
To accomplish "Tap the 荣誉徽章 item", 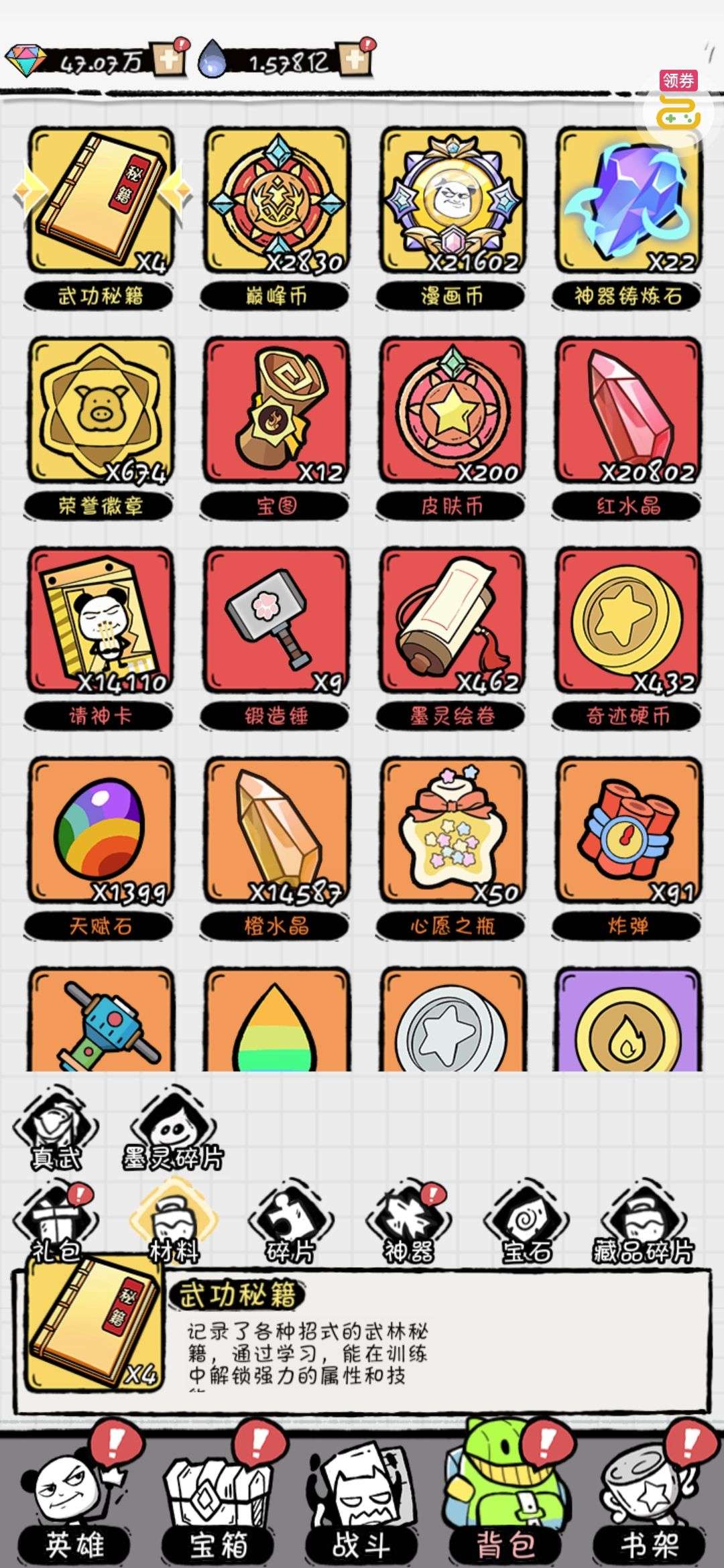I will pyautogui.click(x=101, y=410).
